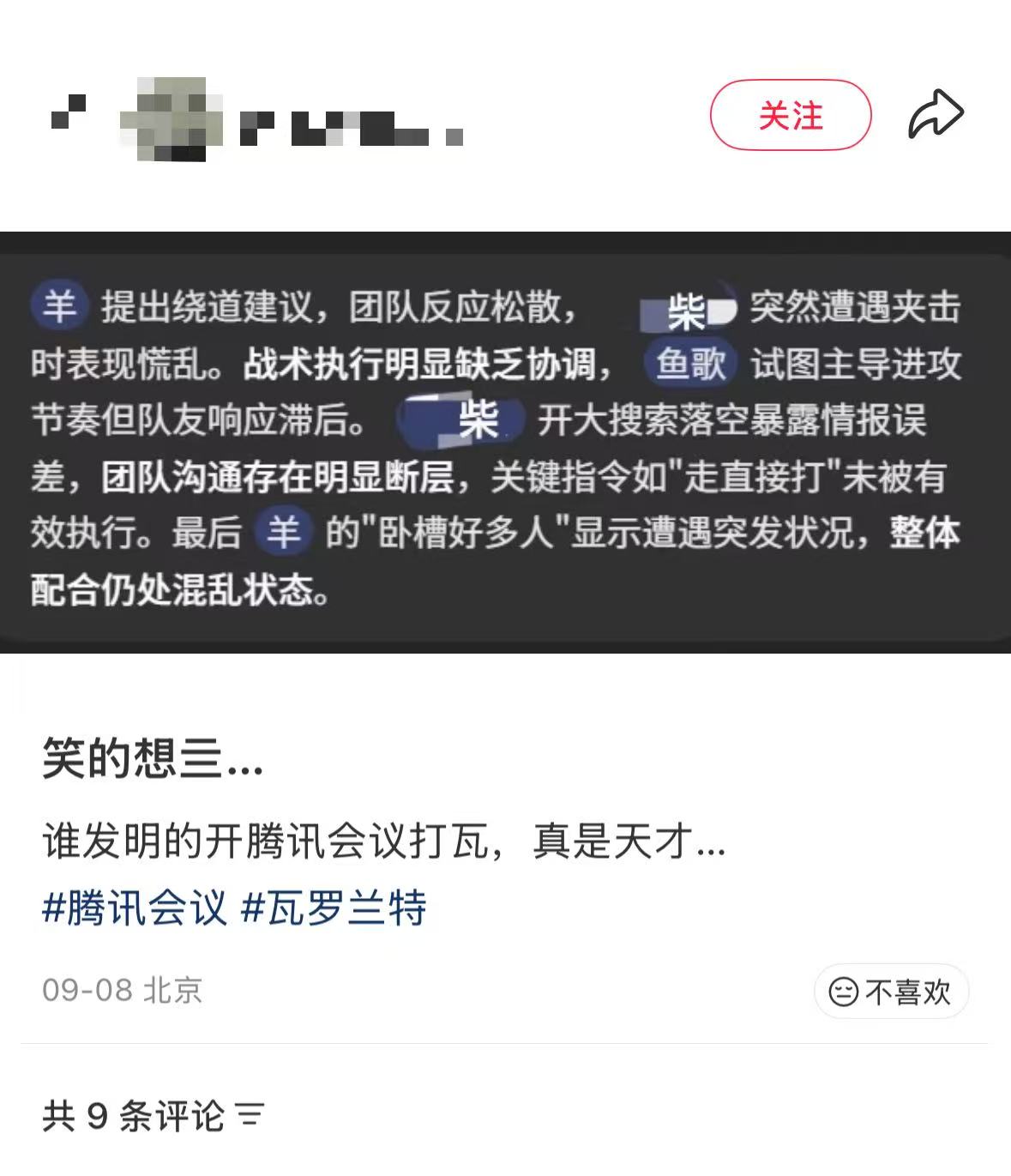Go back using the top-left arrow
Image resolution: width=1011 pixels, height=1176 pixels.
(x=67, y=115)
